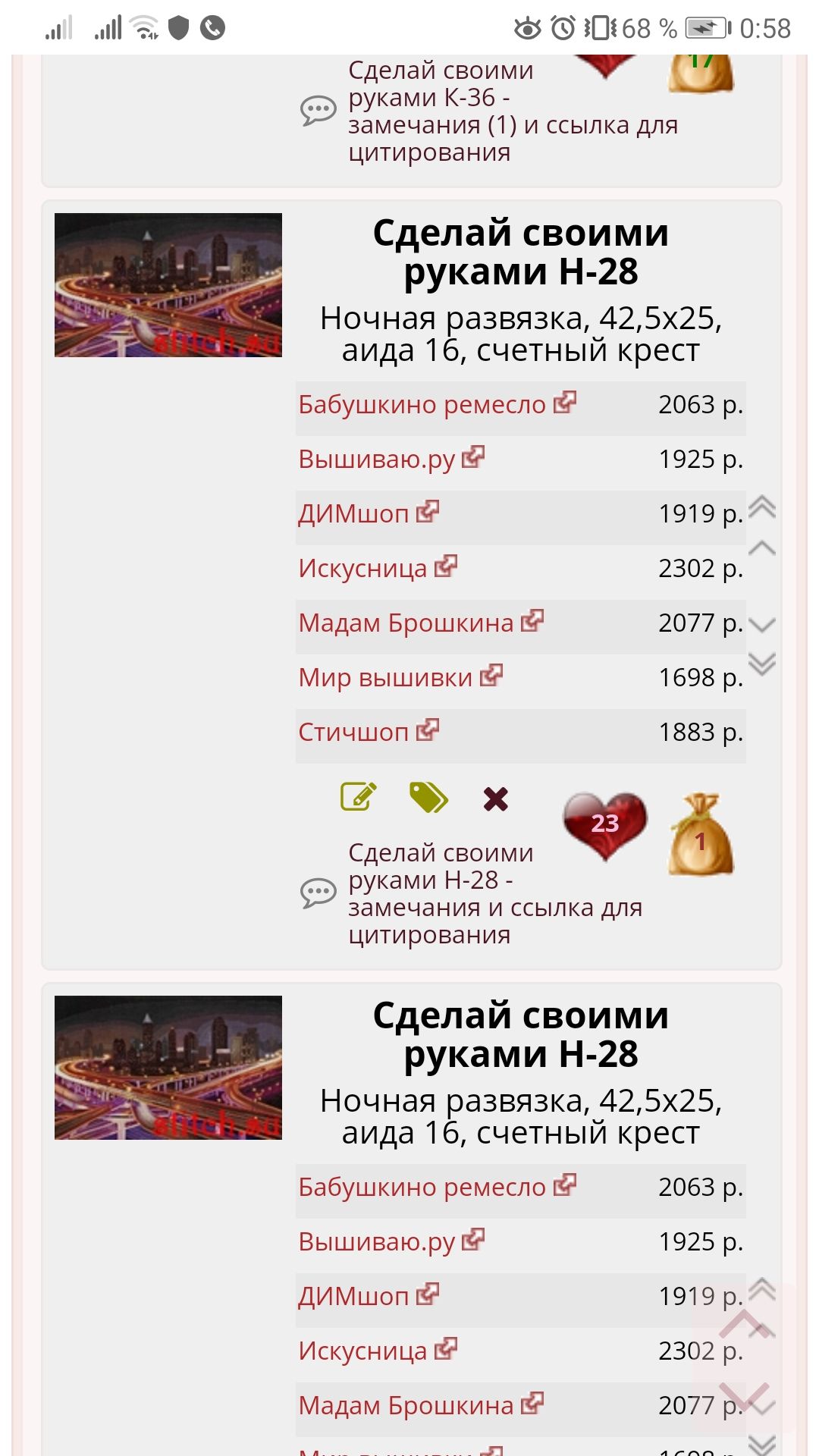Delete the entry with the dark red cross
This screenshot has width=819, height=1456.
495,799
